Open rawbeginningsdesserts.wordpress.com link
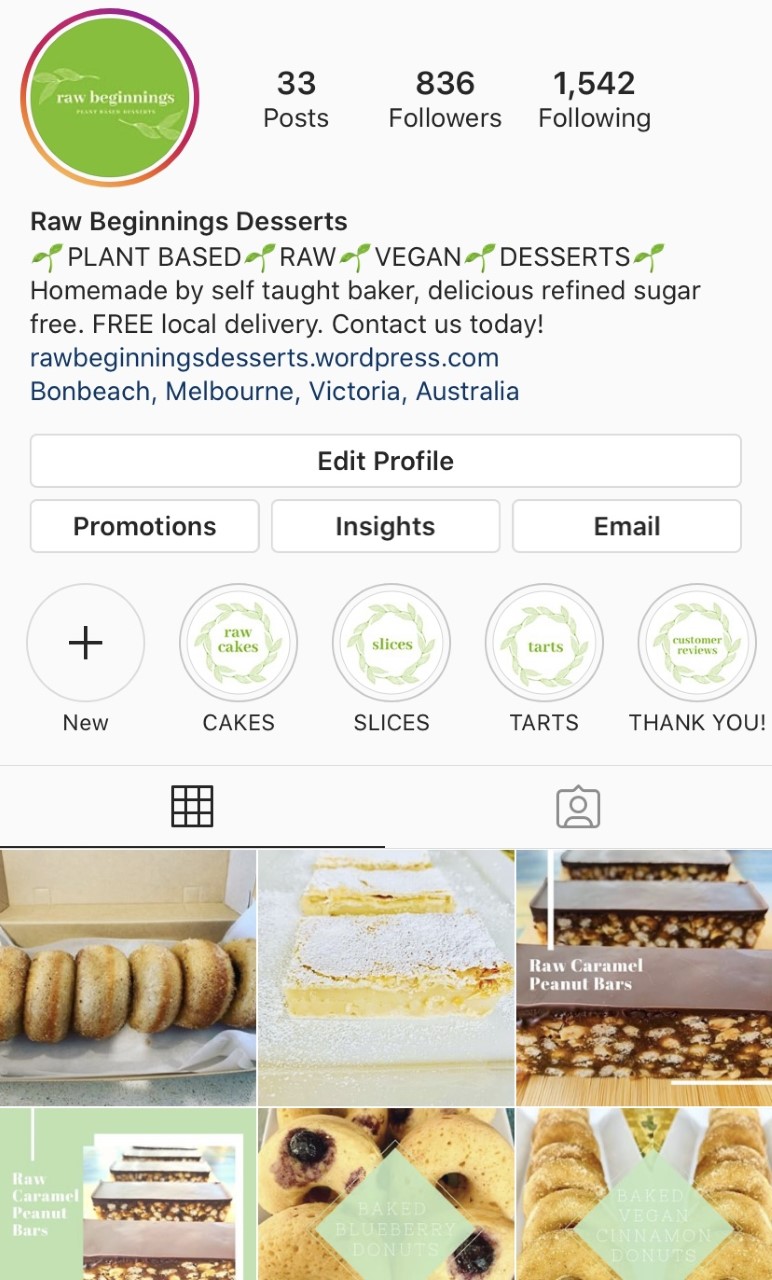Viewport: 772px width, 1280px height. click(264, 357)
